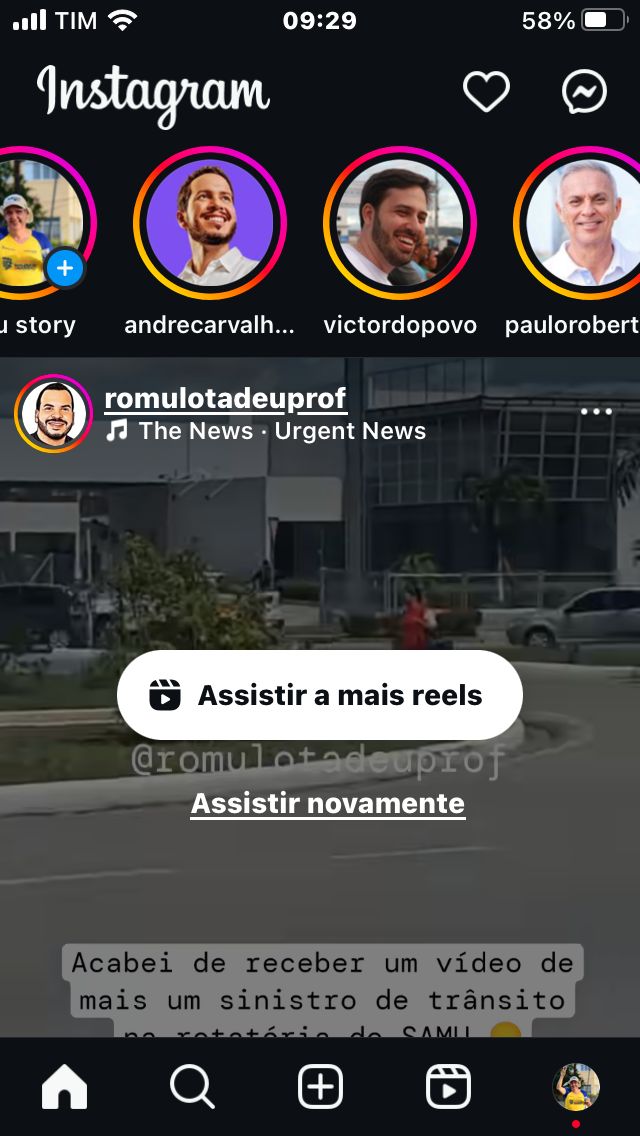Viewport: 640px width, 1136px height.
Task: Tap Assistir a mais reels button
Action: 320,695
